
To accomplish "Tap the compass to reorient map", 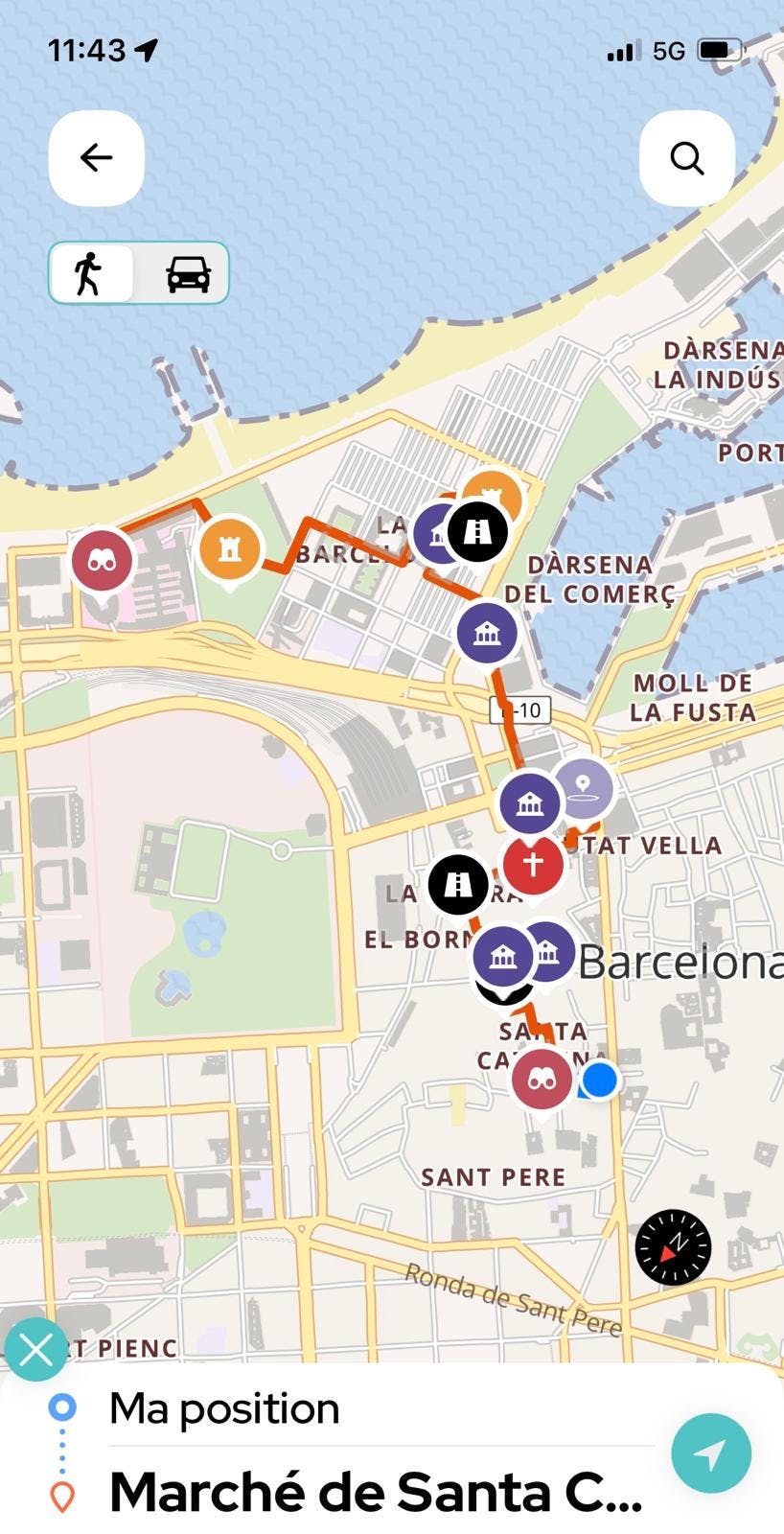I will 673,1246.
